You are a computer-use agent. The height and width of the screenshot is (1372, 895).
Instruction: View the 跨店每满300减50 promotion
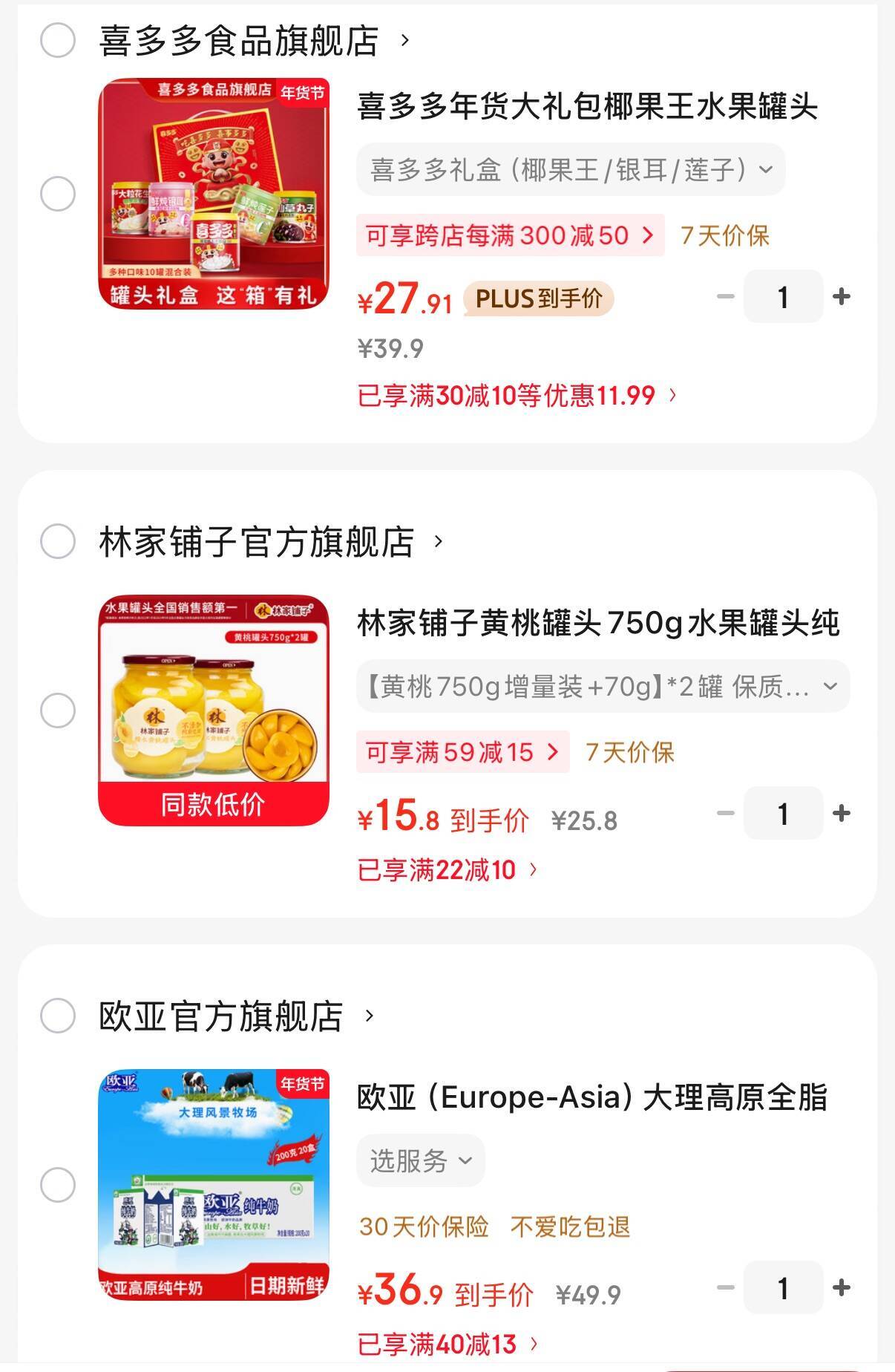(x=510, y=236)
